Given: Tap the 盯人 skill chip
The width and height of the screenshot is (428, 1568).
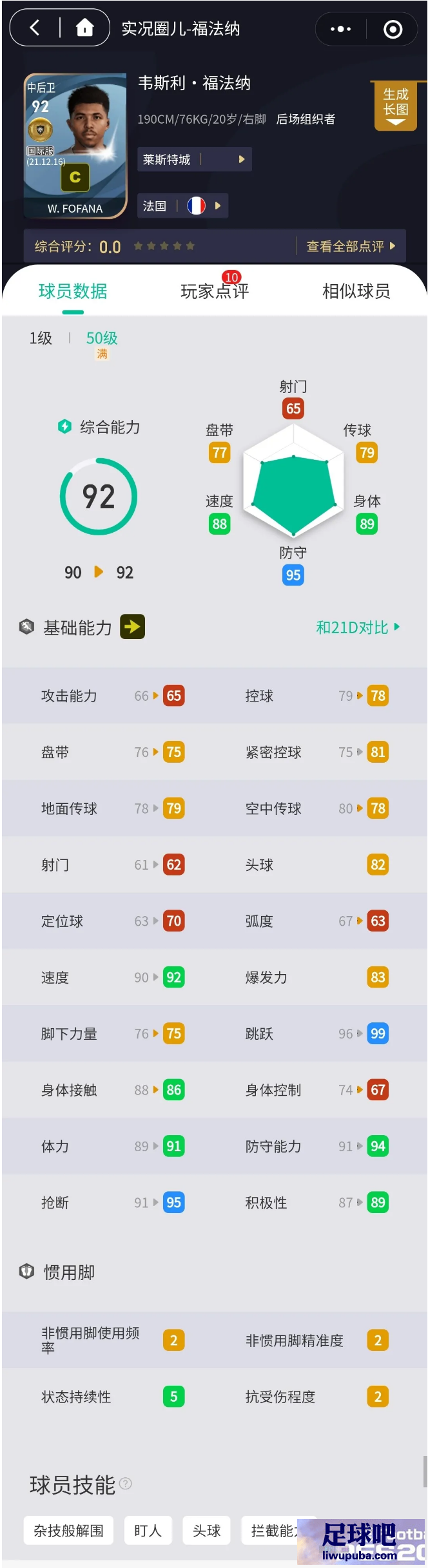Looking at the screenshot, I should (148, 1530).
